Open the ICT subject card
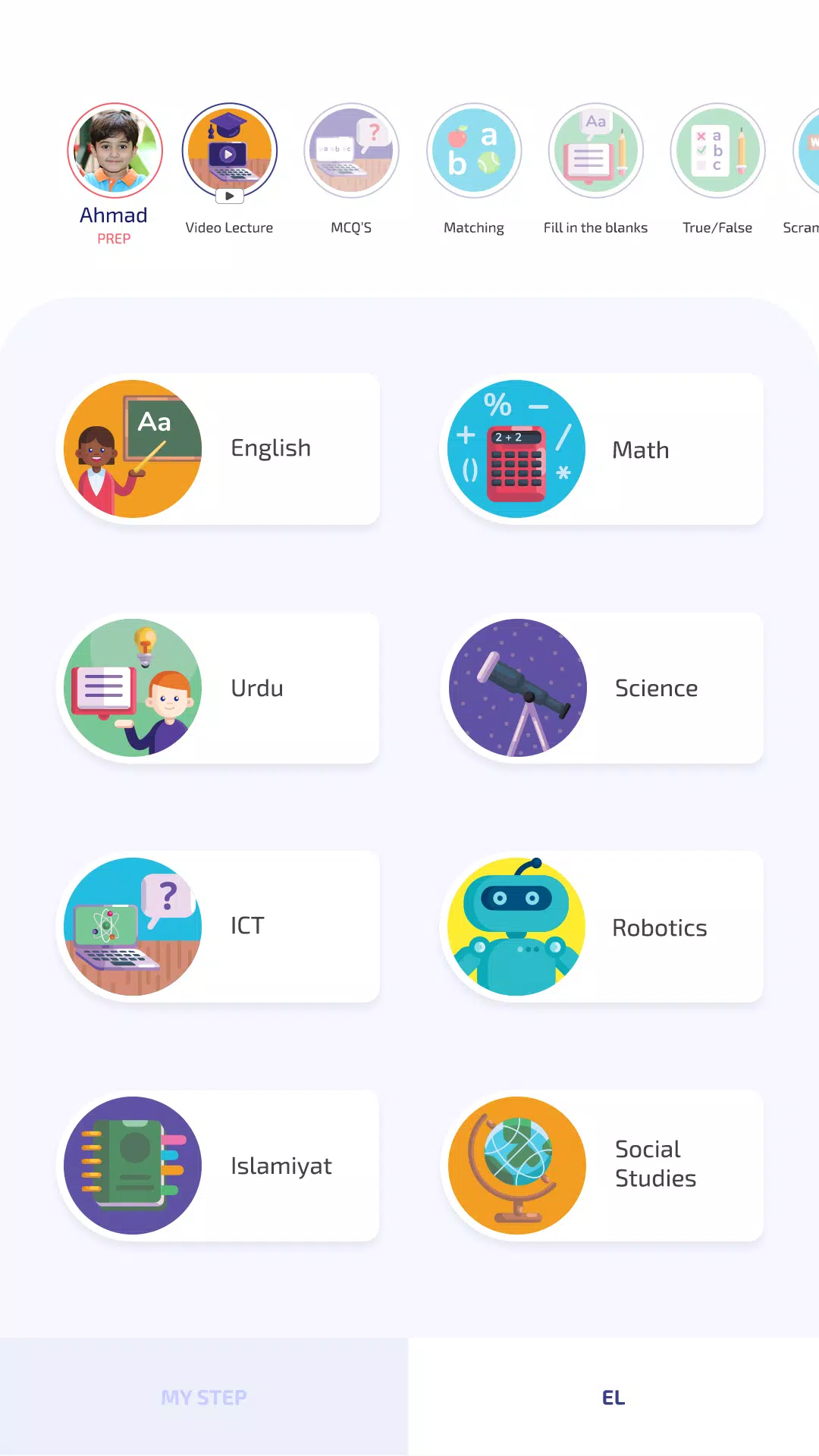The height and width of the screenshot is (1456, 819). coord(218,927)
